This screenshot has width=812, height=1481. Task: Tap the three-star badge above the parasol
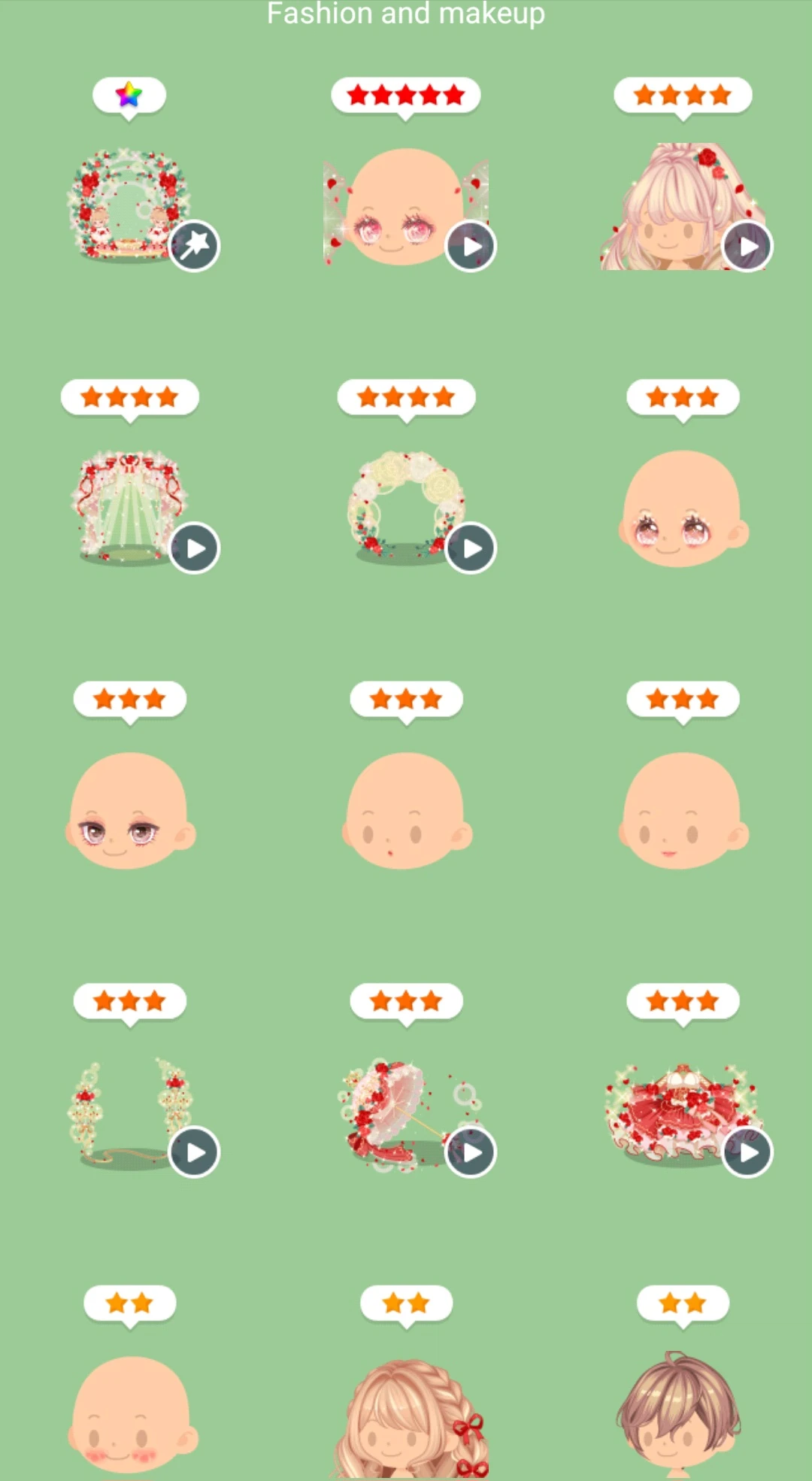pos(405,1000)
